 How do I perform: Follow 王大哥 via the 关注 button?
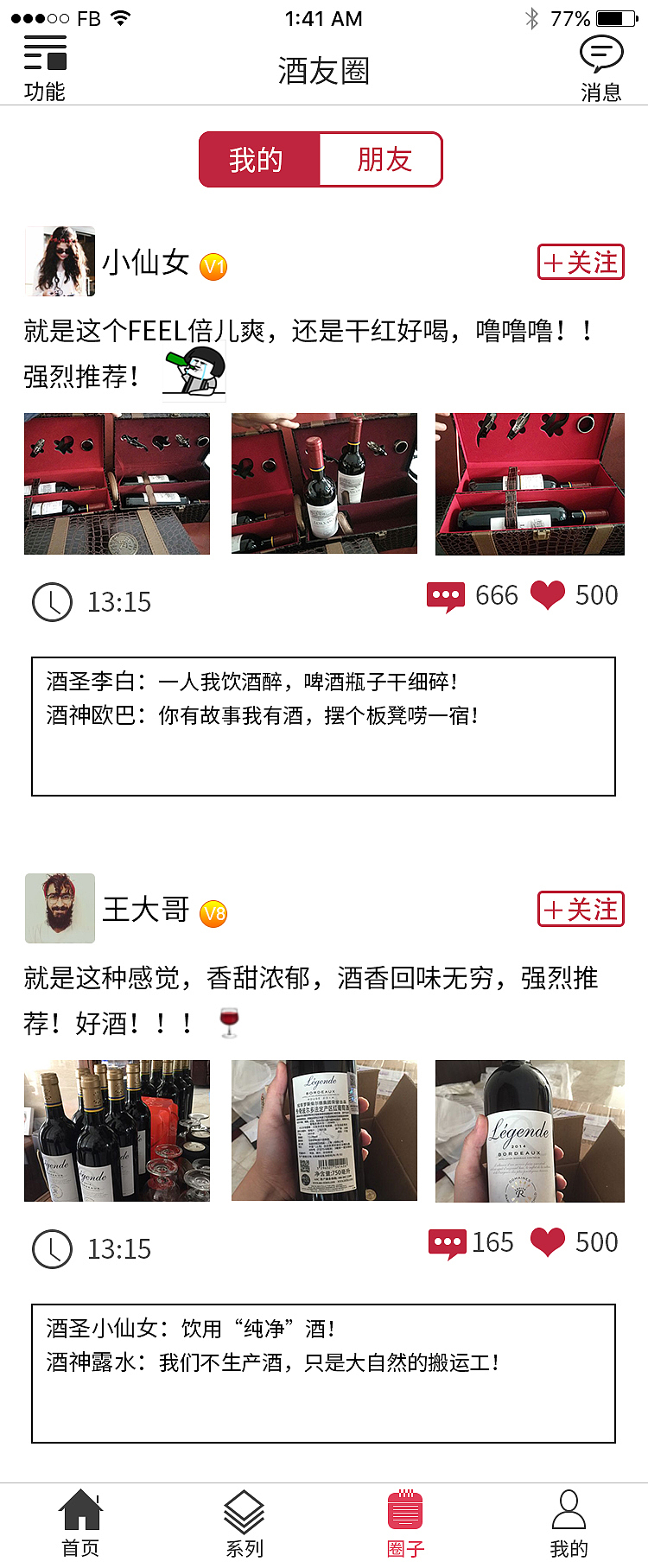tap(580, 910)
